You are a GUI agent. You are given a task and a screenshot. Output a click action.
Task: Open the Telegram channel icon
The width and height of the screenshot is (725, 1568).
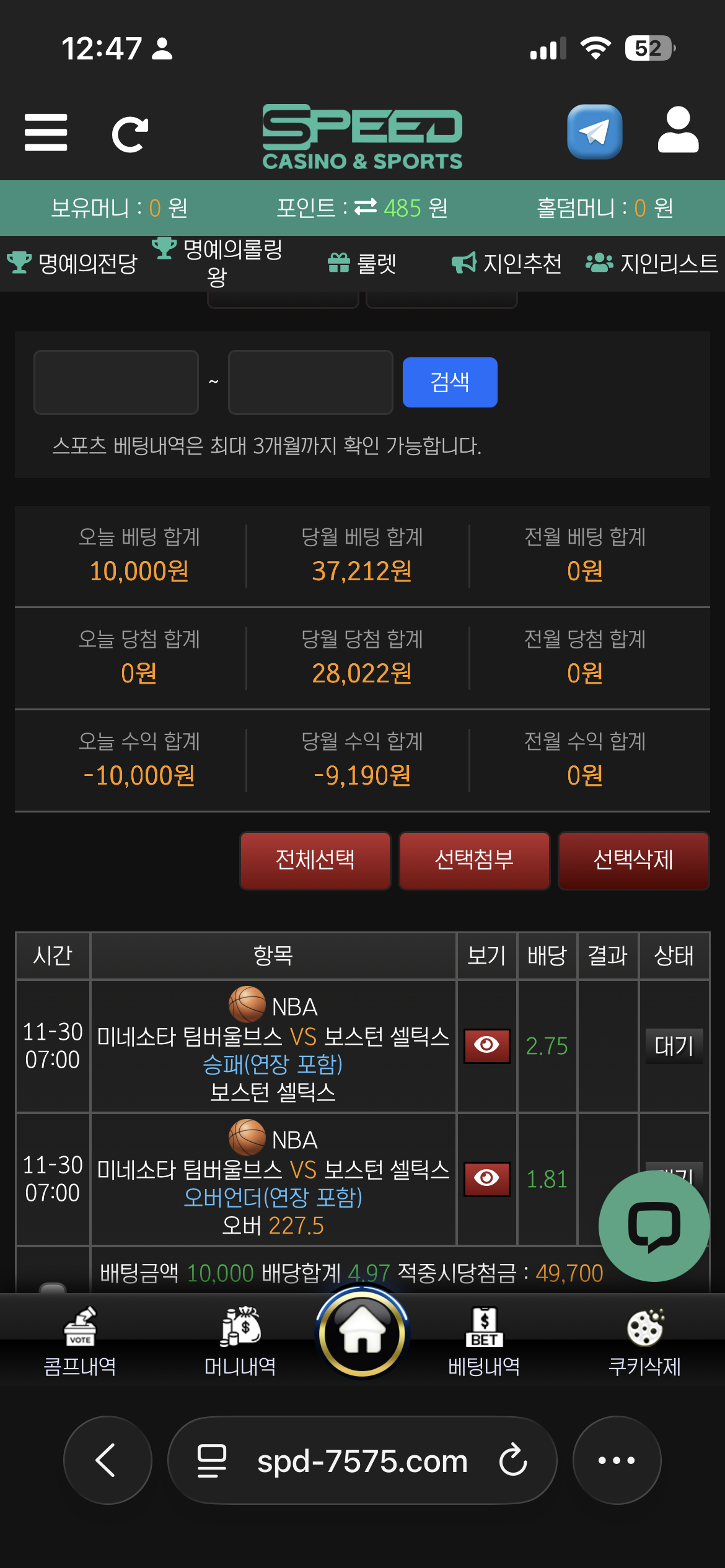(x=594, y=132)
